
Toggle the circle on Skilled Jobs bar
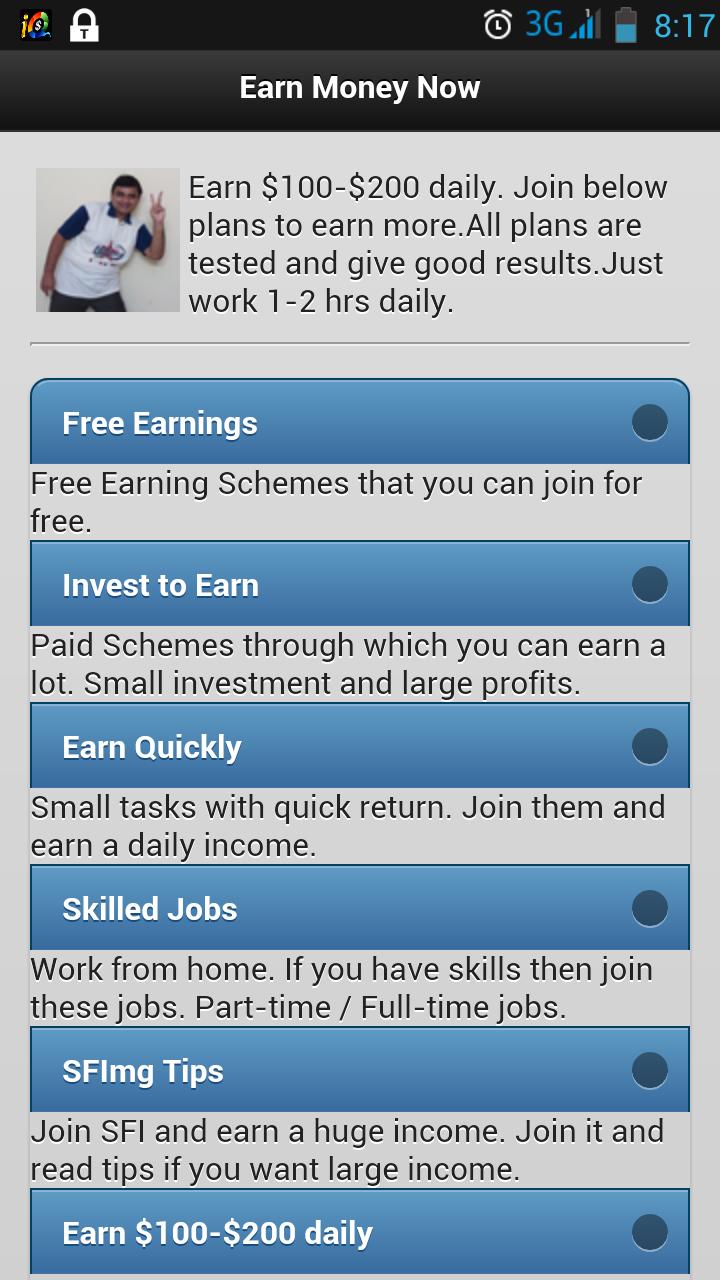pos(651,908)
